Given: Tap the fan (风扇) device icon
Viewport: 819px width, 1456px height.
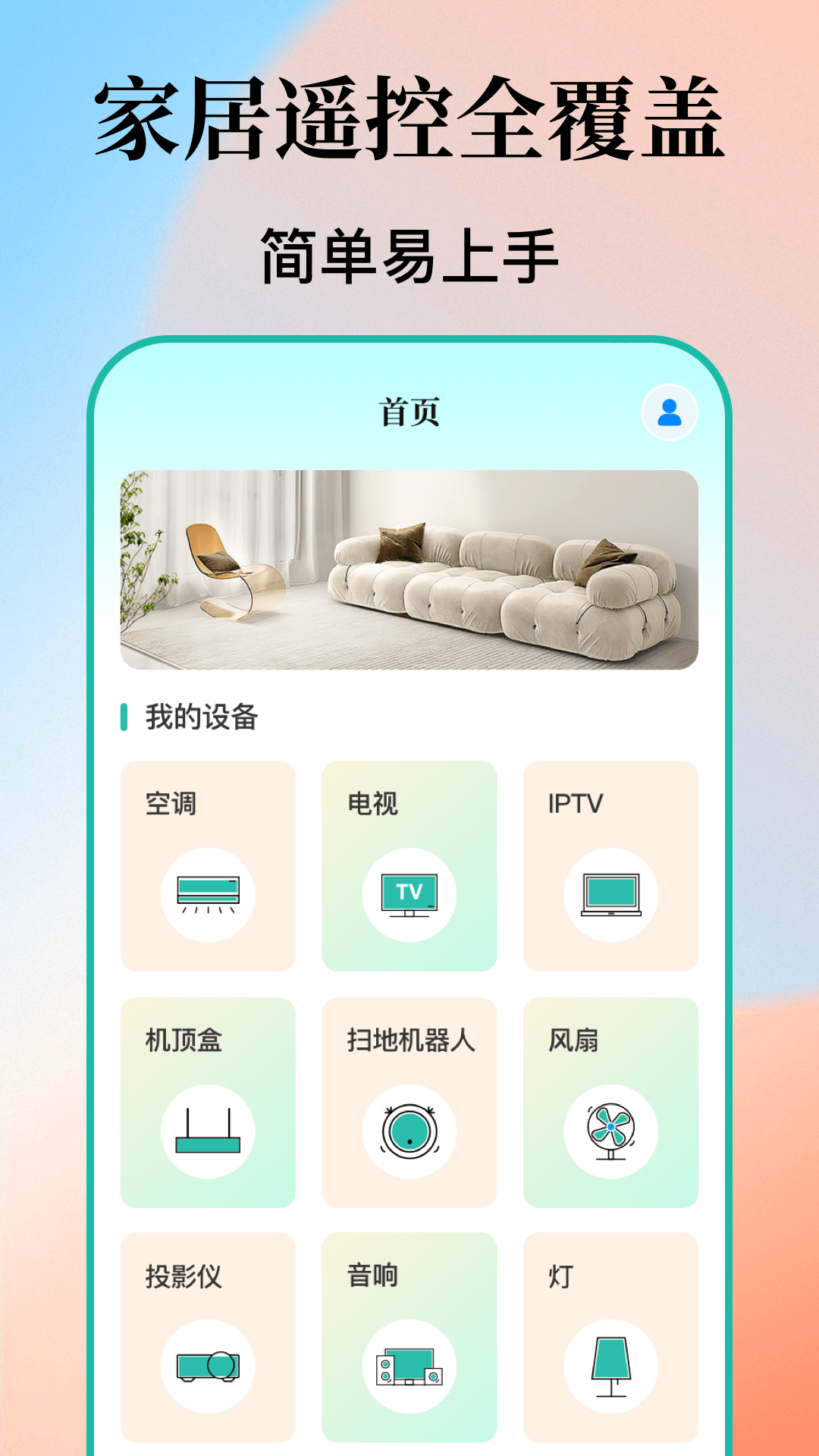Looking at the screenshot, I should coord(610,1132).
